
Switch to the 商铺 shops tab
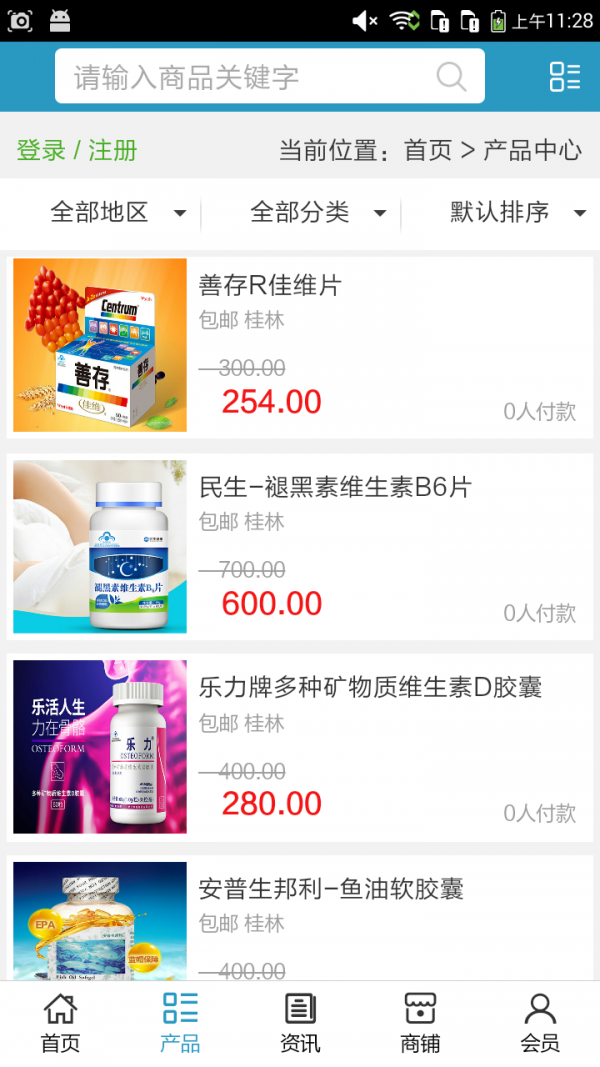pos(420,1023)
